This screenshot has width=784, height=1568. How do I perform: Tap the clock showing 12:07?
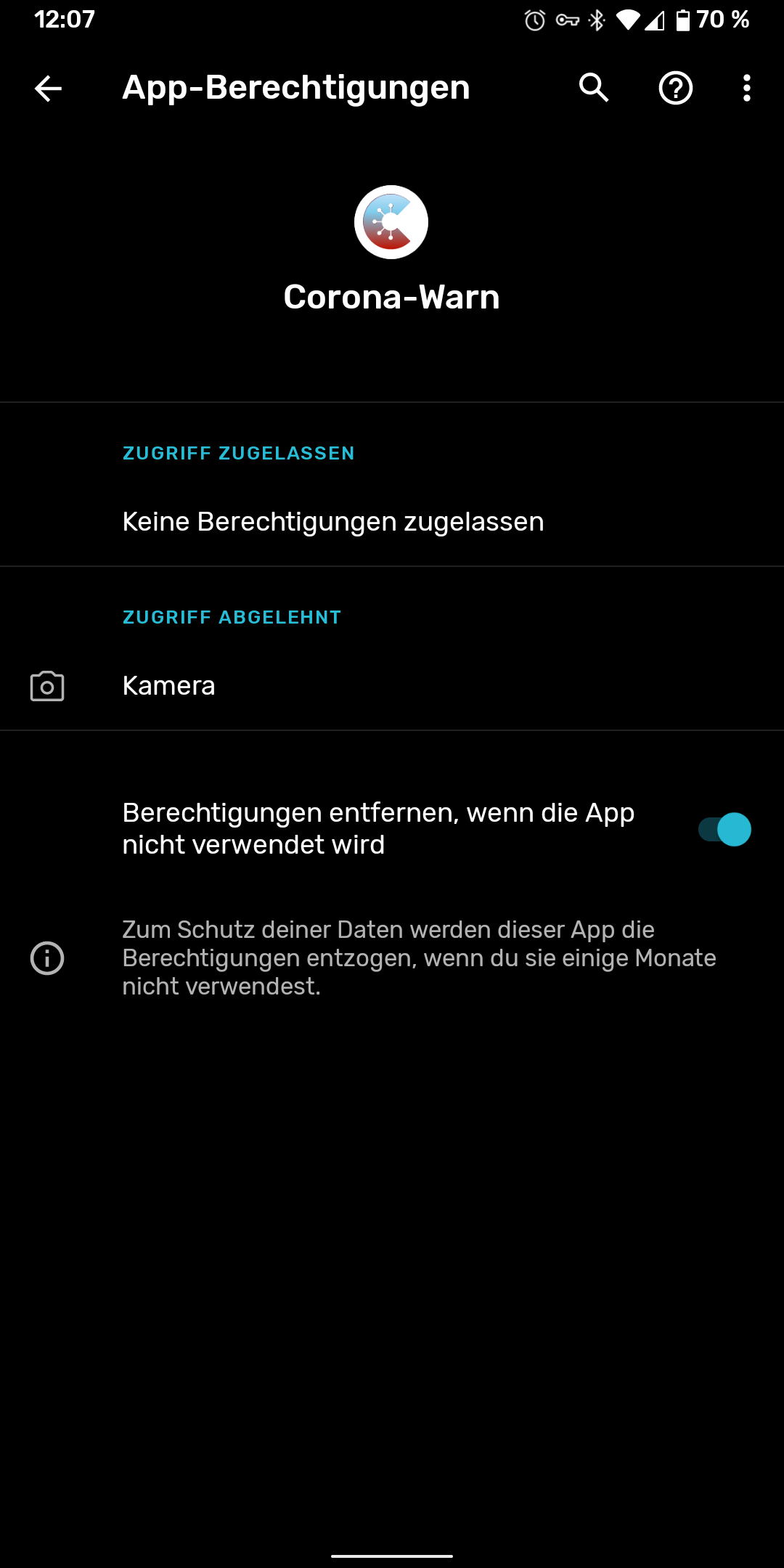coord(65,20)
